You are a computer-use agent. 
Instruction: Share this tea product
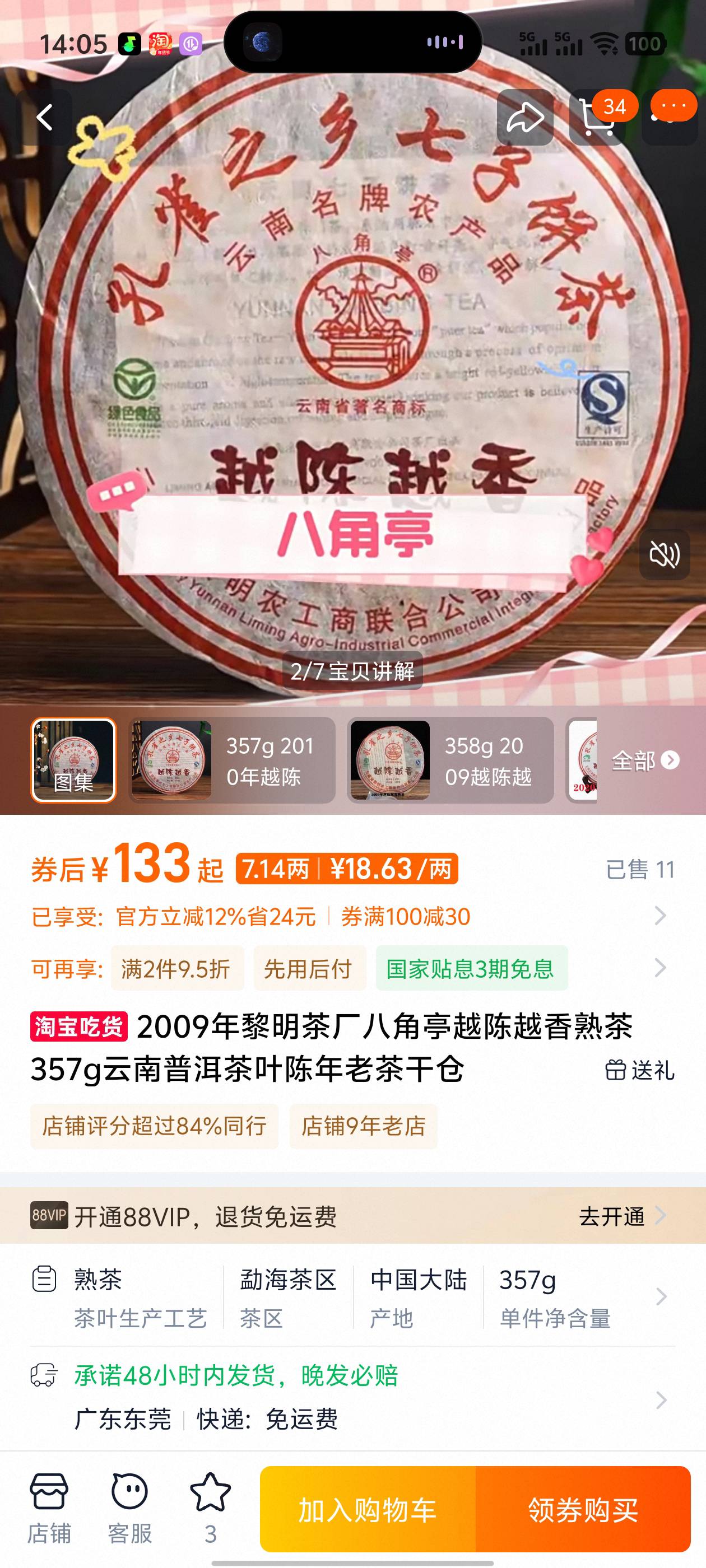pos(524,117)
